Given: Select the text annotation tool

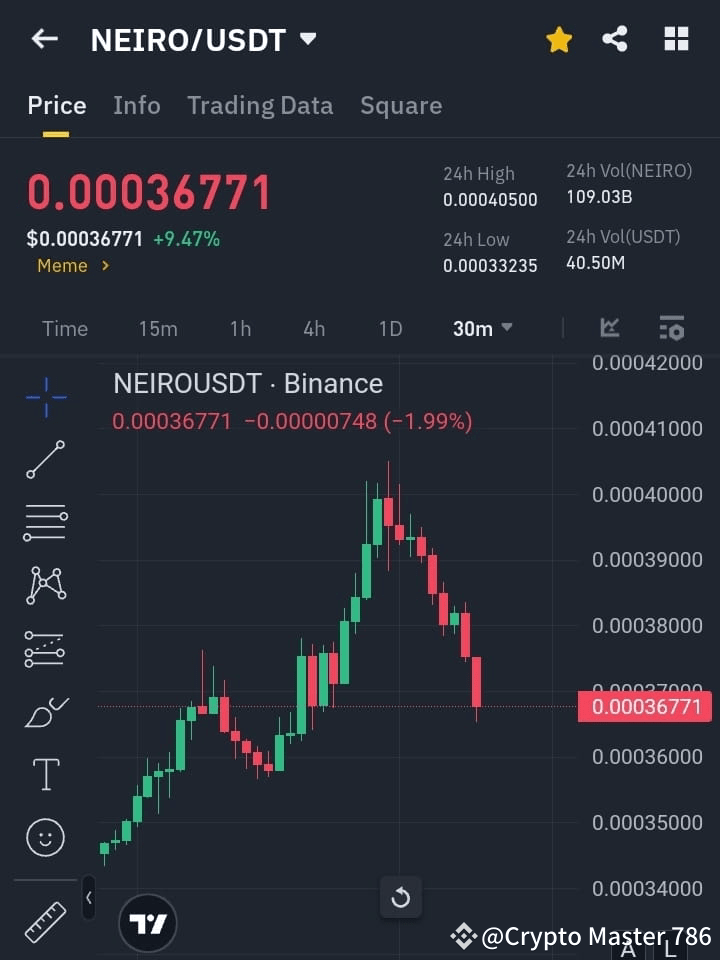Looking at the screenshot, I should click(x=45, y=774).
